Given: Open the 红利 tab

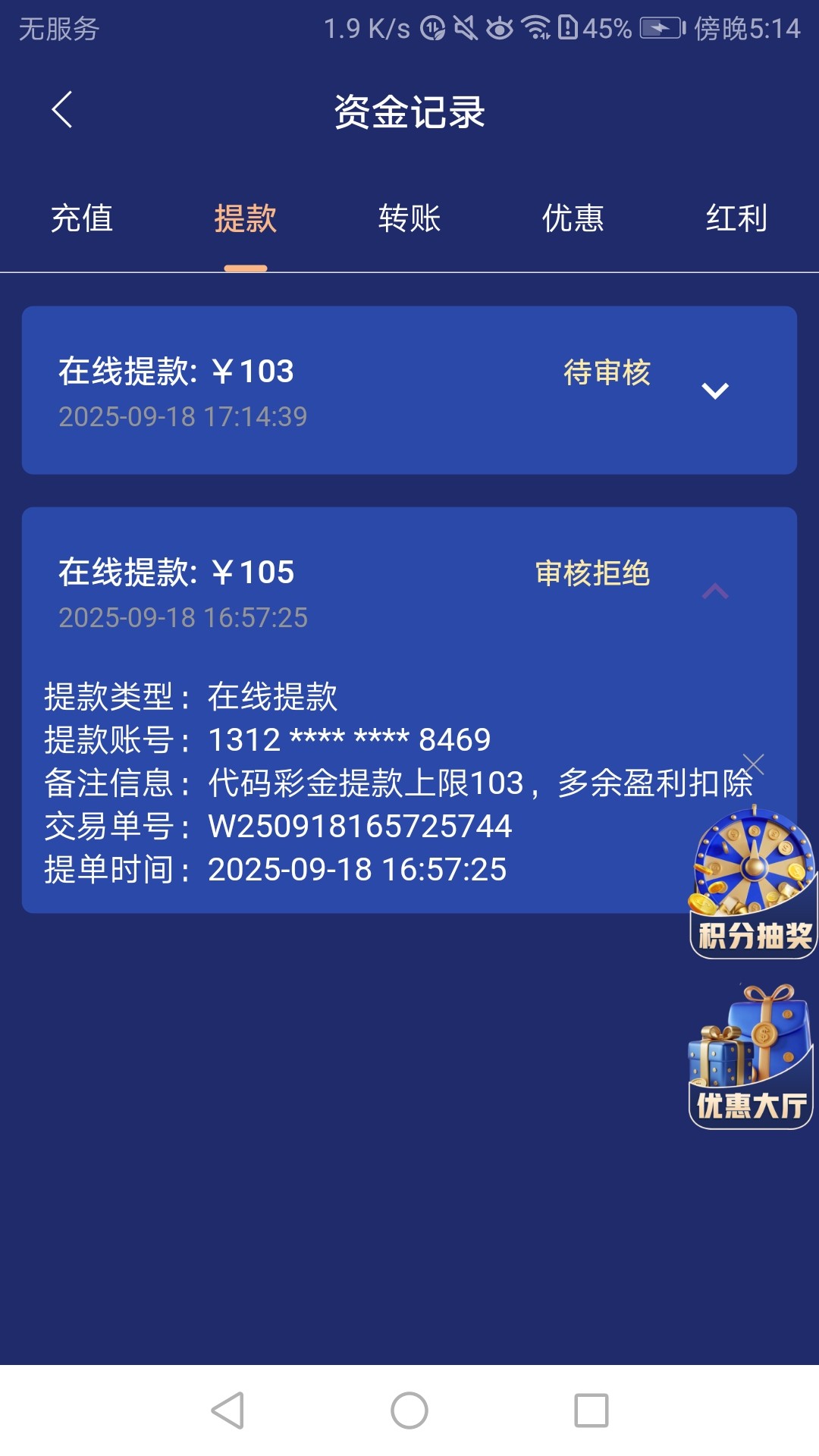Looking at the screenshot, I should 736,218.
